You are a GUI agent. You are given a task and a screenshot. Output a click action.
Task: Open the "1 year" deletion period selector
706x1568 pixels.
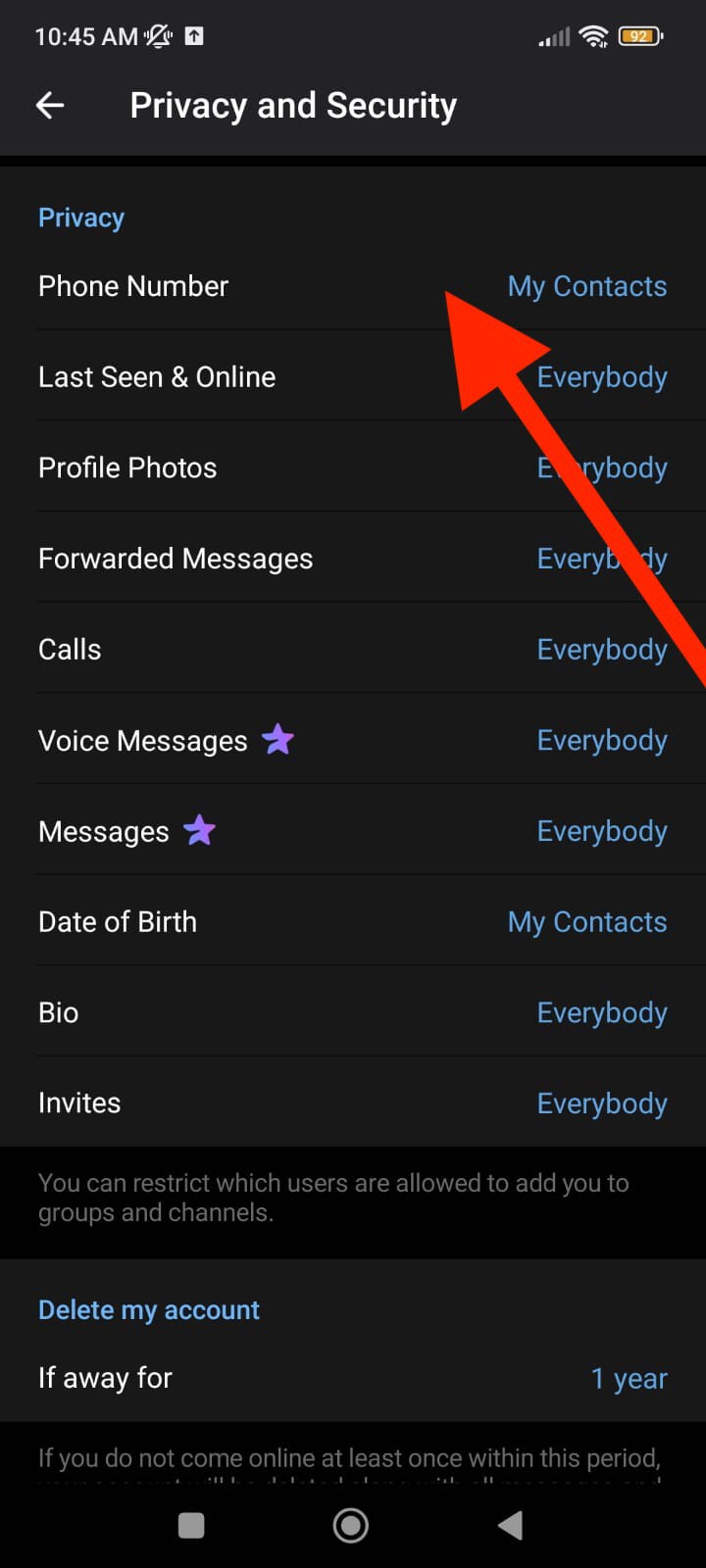tap(629, 1378)
